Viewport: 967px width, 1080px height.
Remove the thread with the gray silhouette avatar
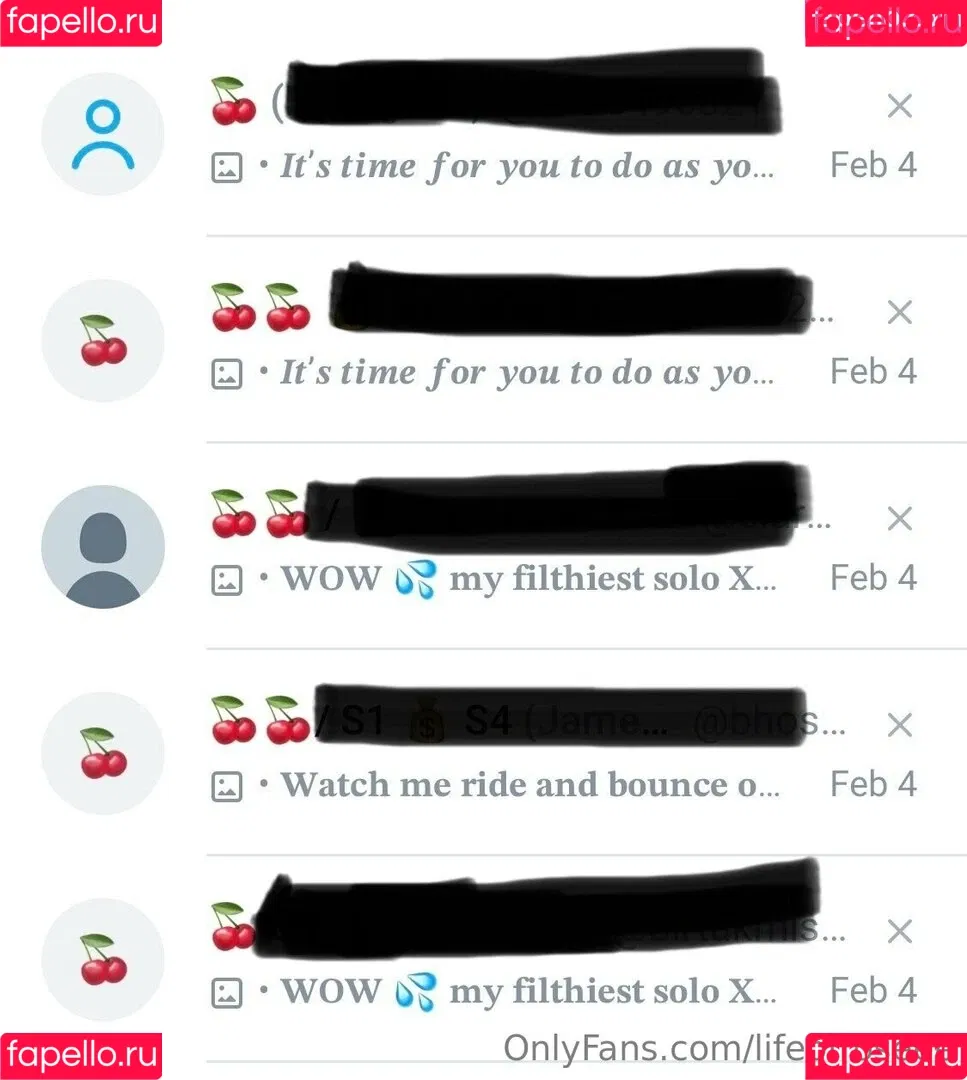(899, 518)
